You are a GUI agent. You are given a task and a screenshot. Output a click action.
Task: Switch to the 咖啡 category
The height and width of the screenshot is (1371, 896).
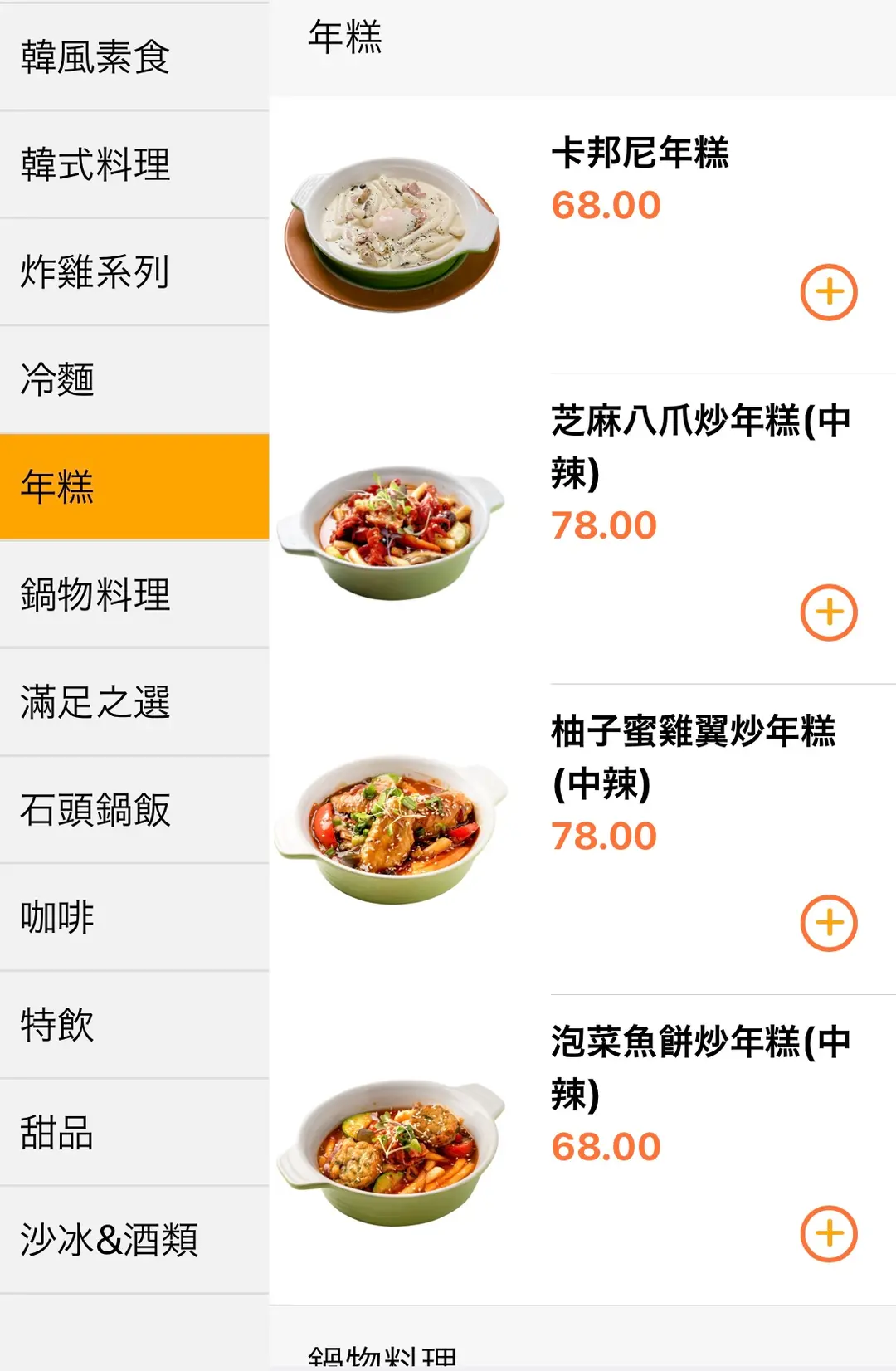pyautogui.click(x=134, y=917)
